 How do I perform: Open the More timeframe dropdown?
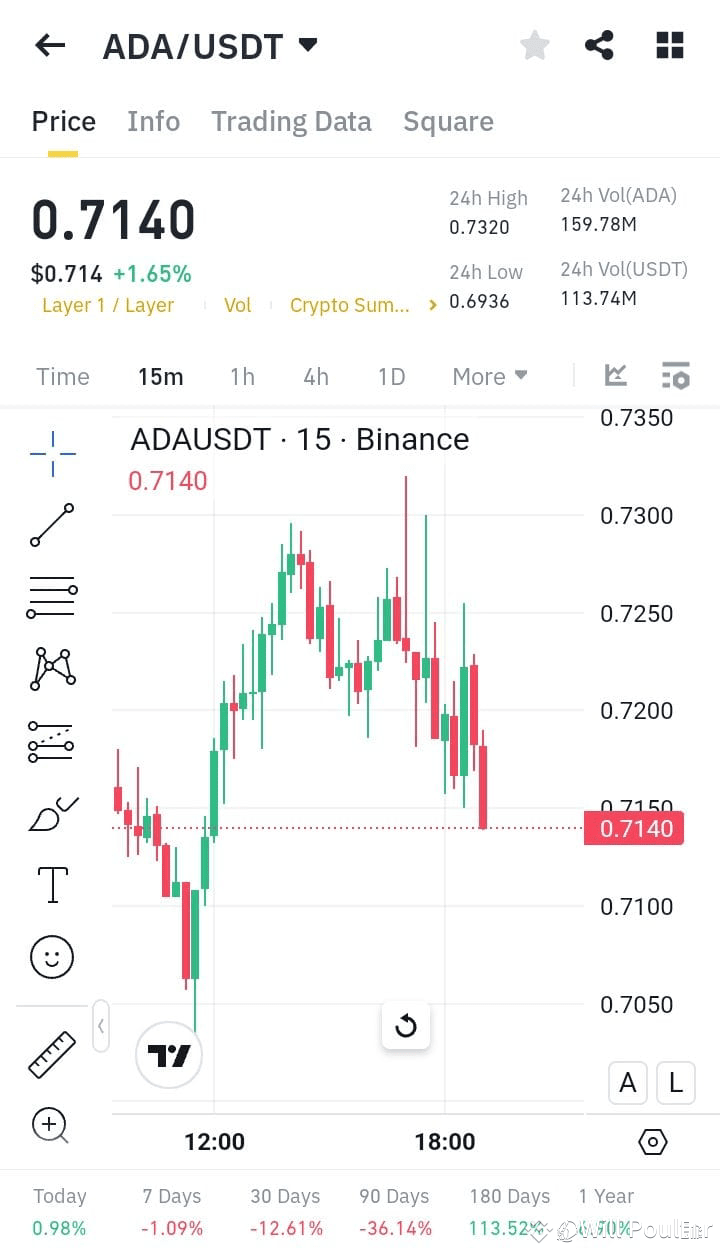pos(489,377)
